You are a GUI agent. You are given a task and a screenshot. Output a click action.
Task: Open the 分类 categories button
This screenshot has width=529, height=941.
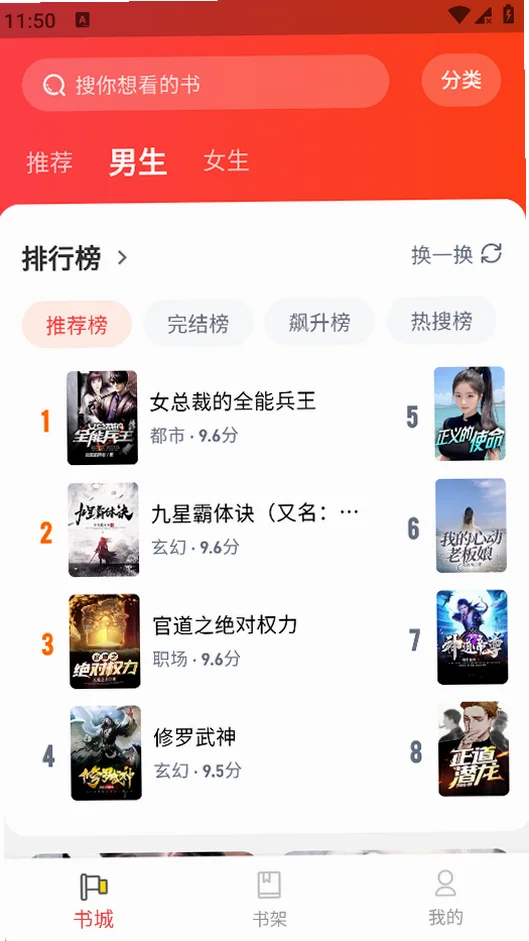[x=461, y=80]
